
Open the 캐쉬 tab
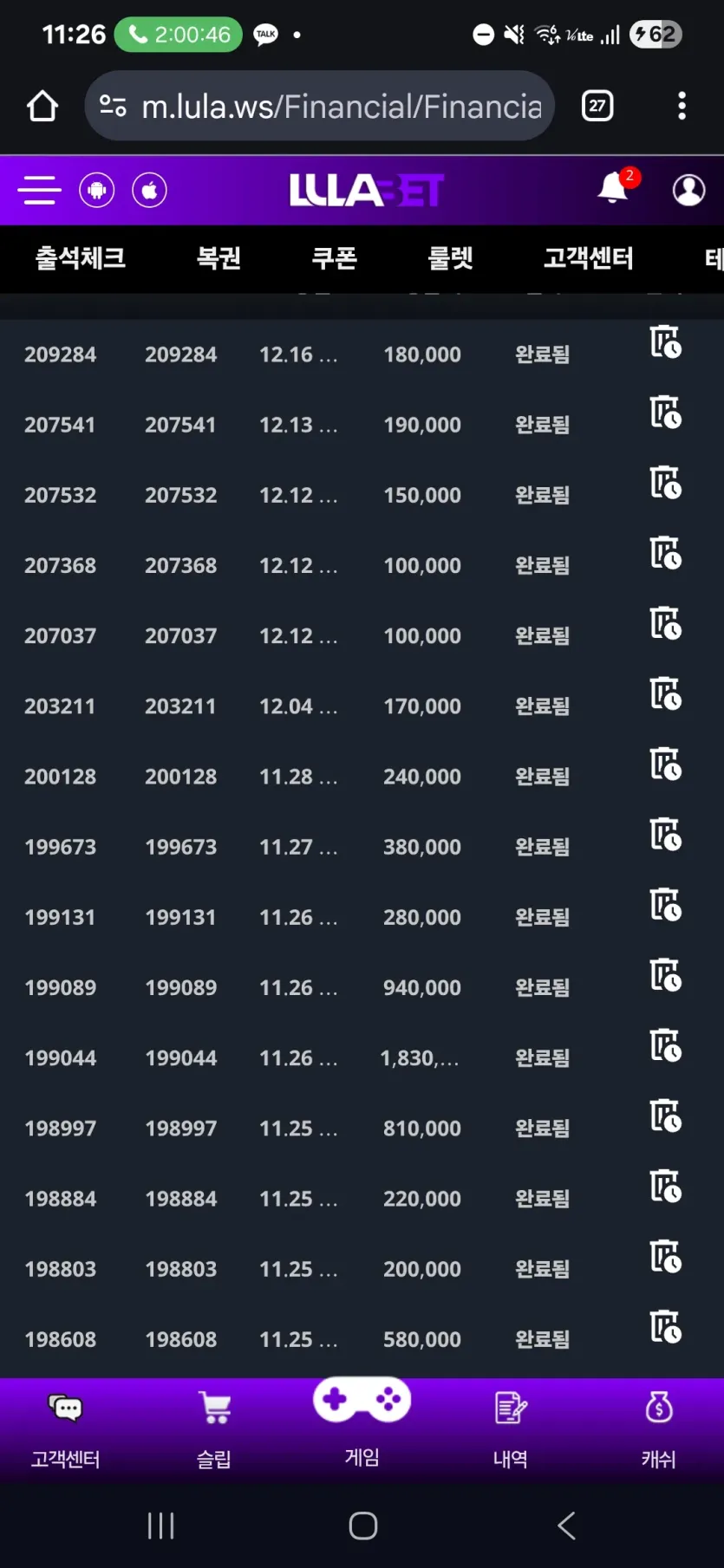659,1430
